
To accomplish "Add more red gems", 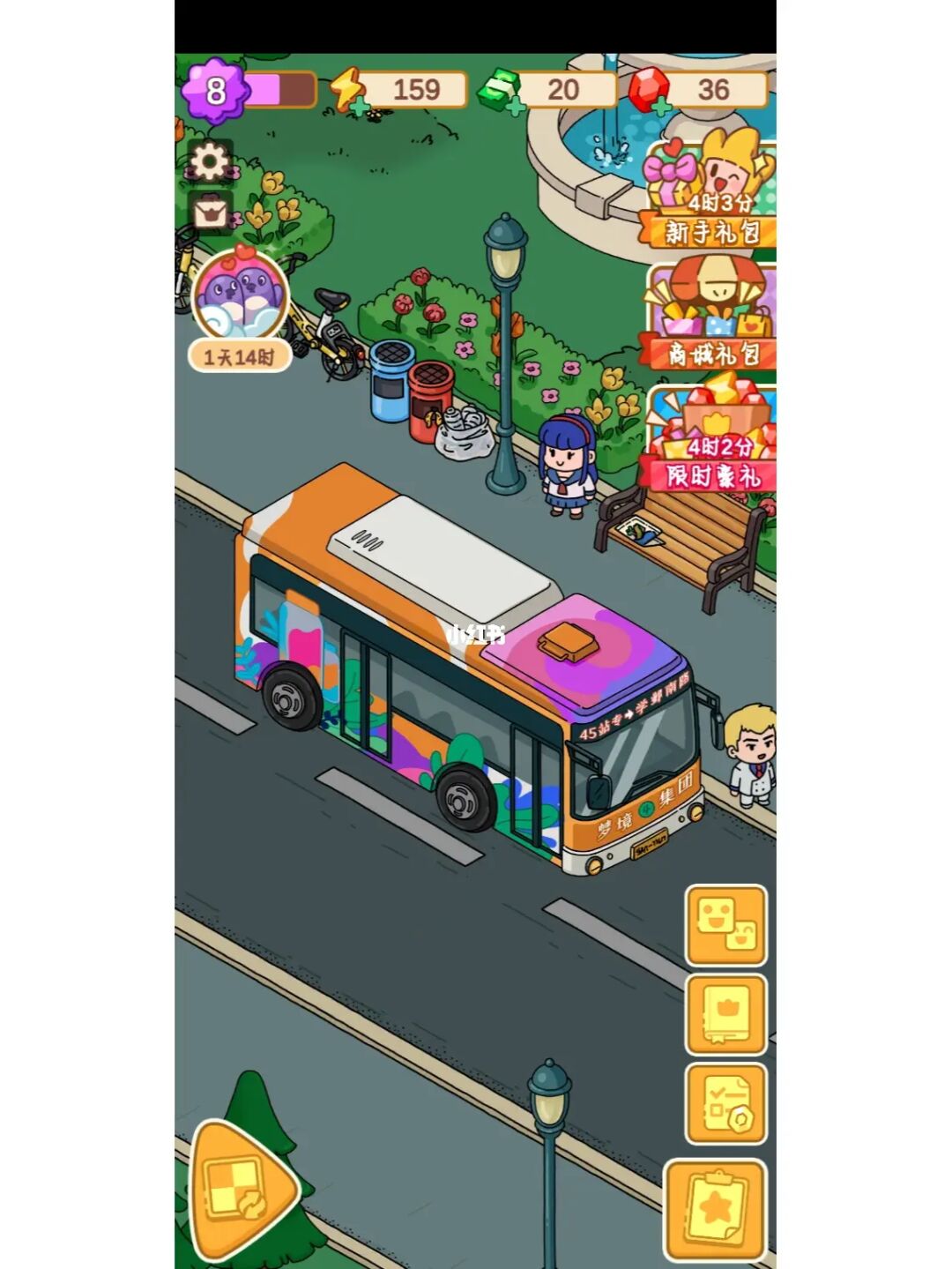I will 660,107.
